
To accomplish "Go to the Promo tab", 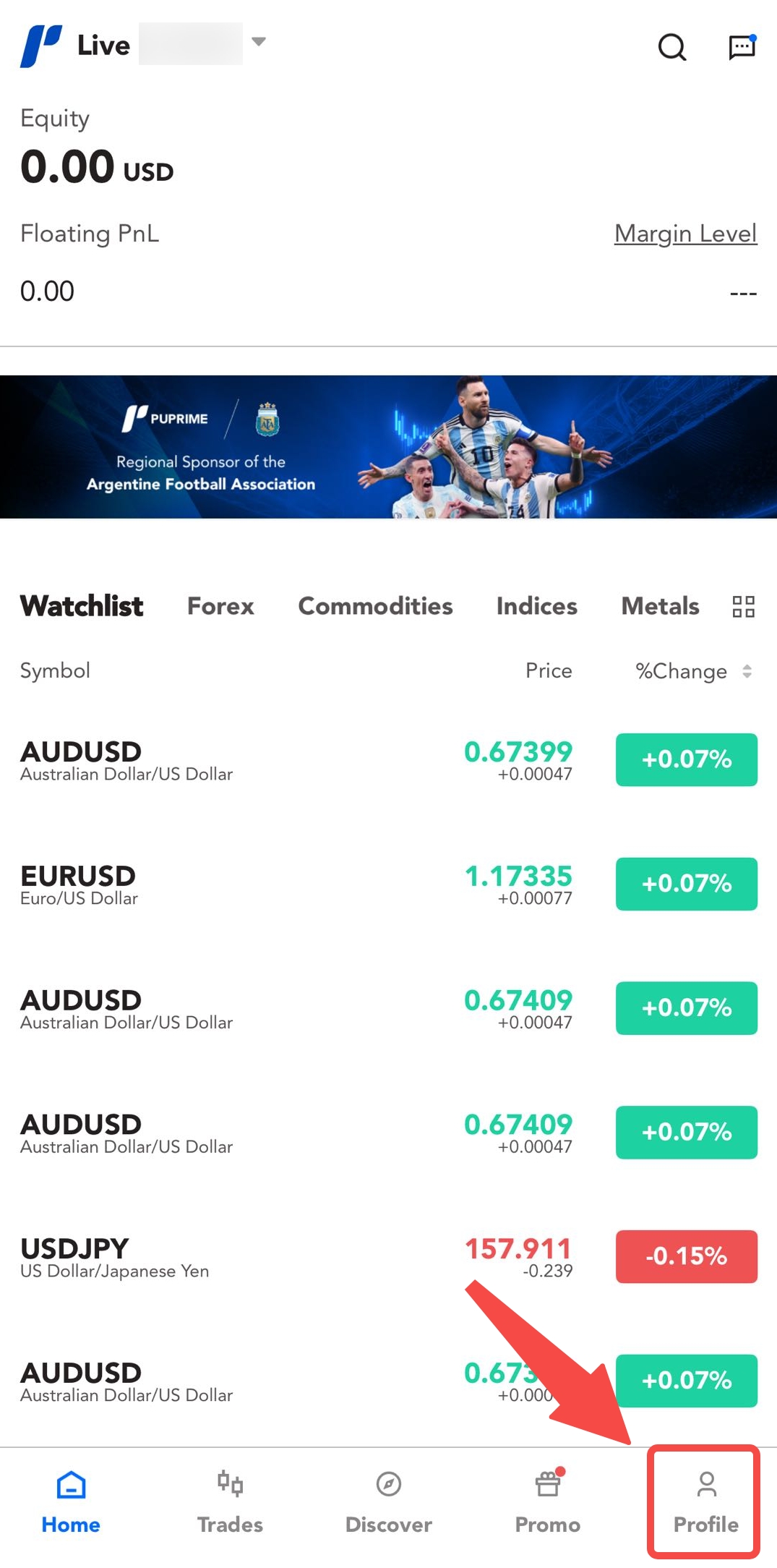I will click(548, 1502).
